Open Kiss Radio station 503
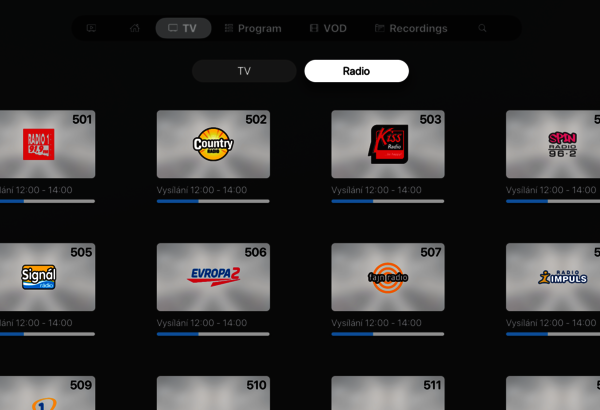 coord(388,144)
